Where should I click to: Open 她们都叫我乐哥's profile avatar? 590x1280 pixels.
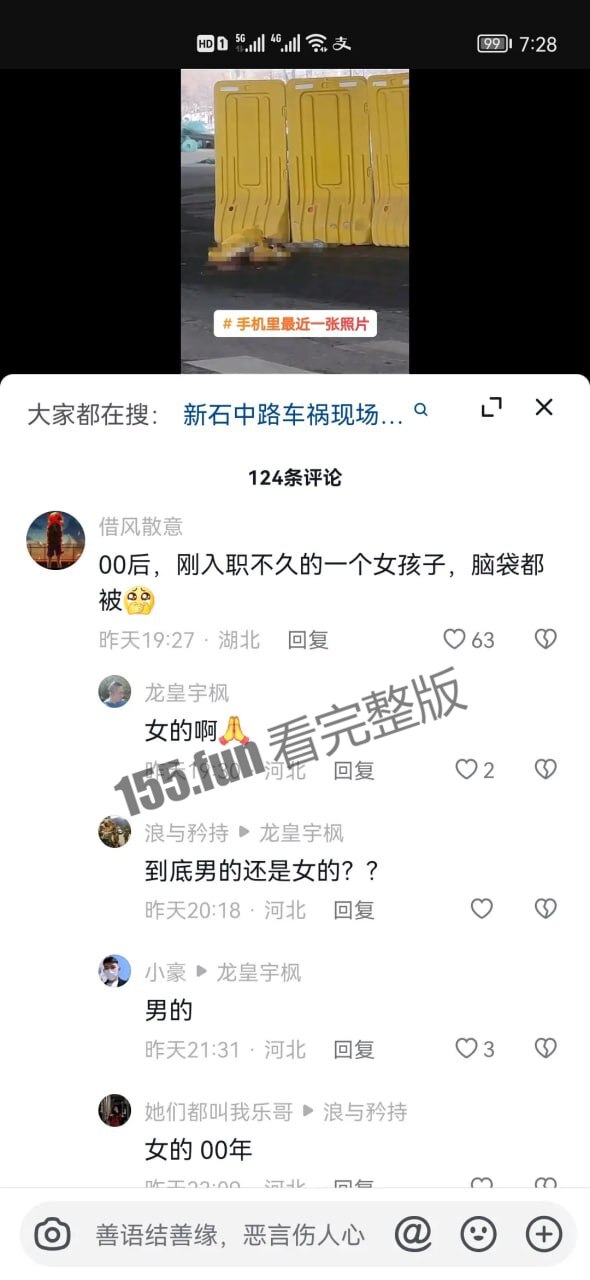114,1111
